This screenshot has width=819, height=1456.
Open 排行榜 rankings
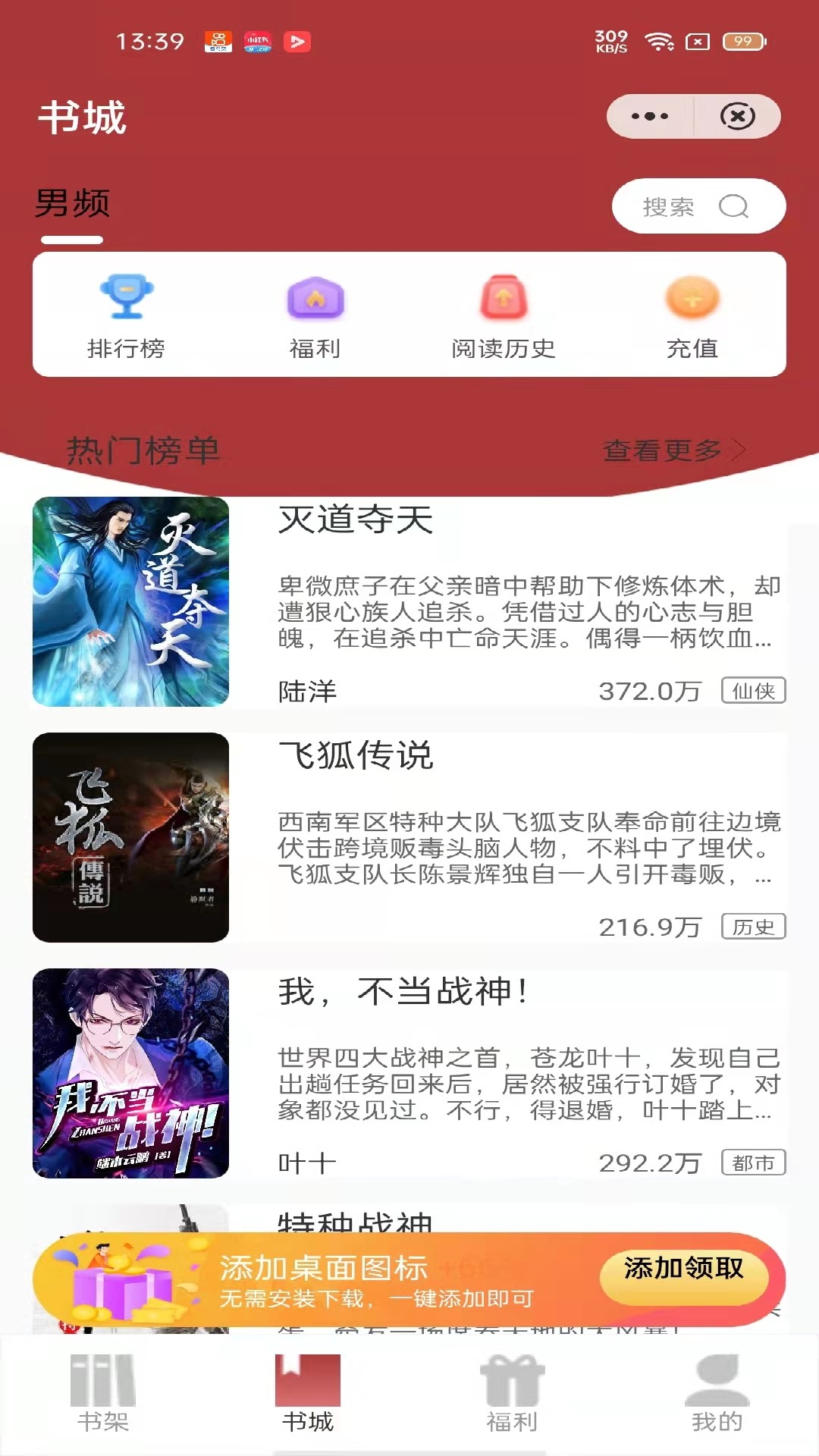point(126,315)
